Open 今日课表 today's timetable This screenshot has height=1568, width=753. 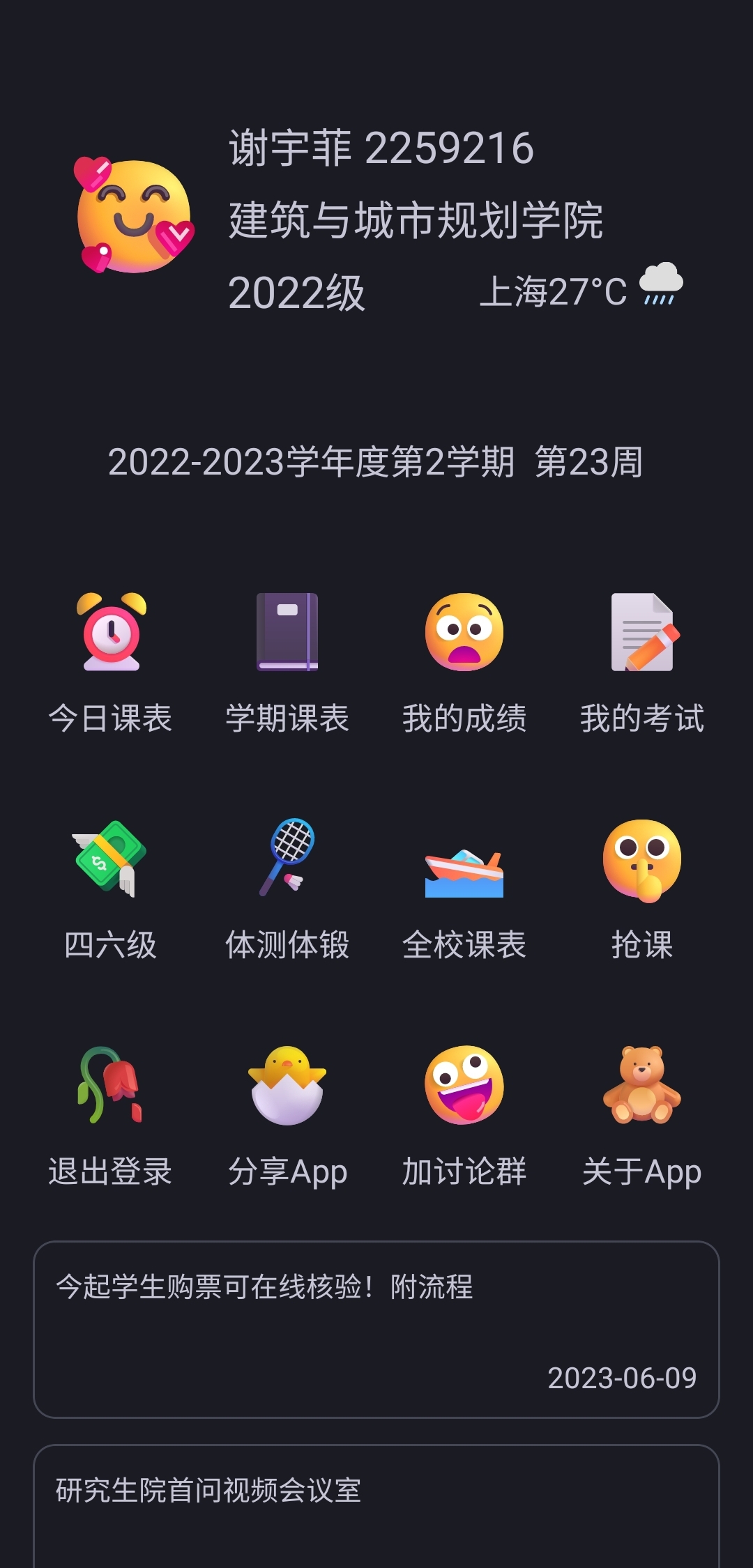click(x=110, y=662)
